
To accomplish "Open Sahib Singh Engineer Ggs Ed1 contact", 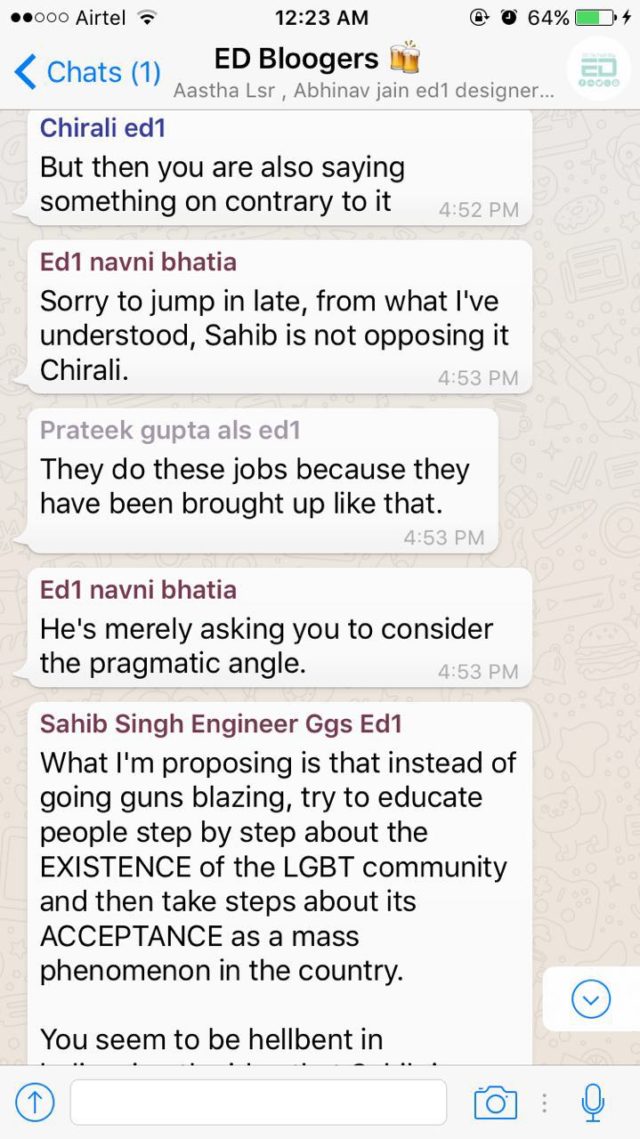I will click(x=220, y=723).
